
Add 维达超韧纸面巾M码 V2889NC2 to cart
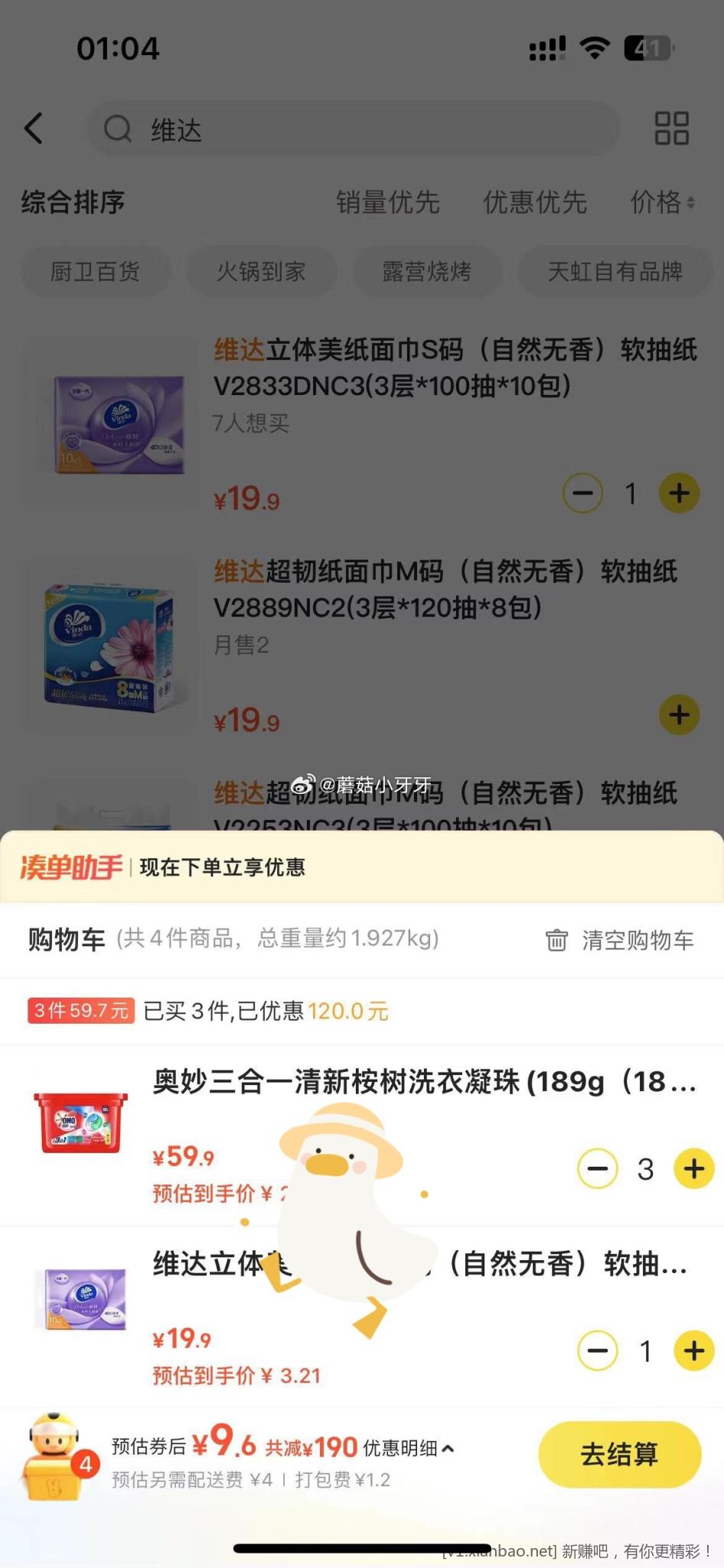[679, 715]
